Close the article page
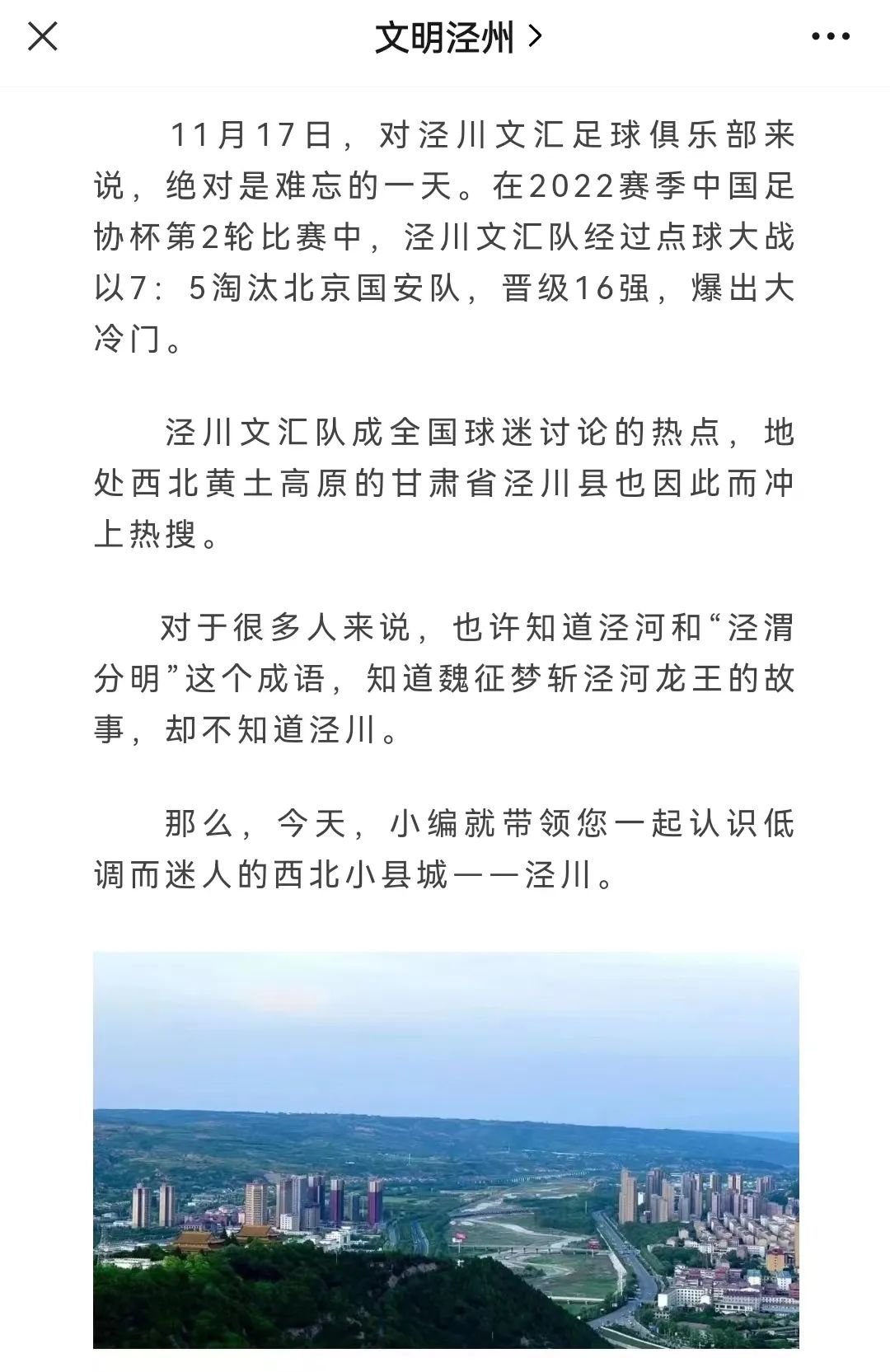The width and height of the screenshot is (890, 1372). pyautogui.click(x=43, y=36)
